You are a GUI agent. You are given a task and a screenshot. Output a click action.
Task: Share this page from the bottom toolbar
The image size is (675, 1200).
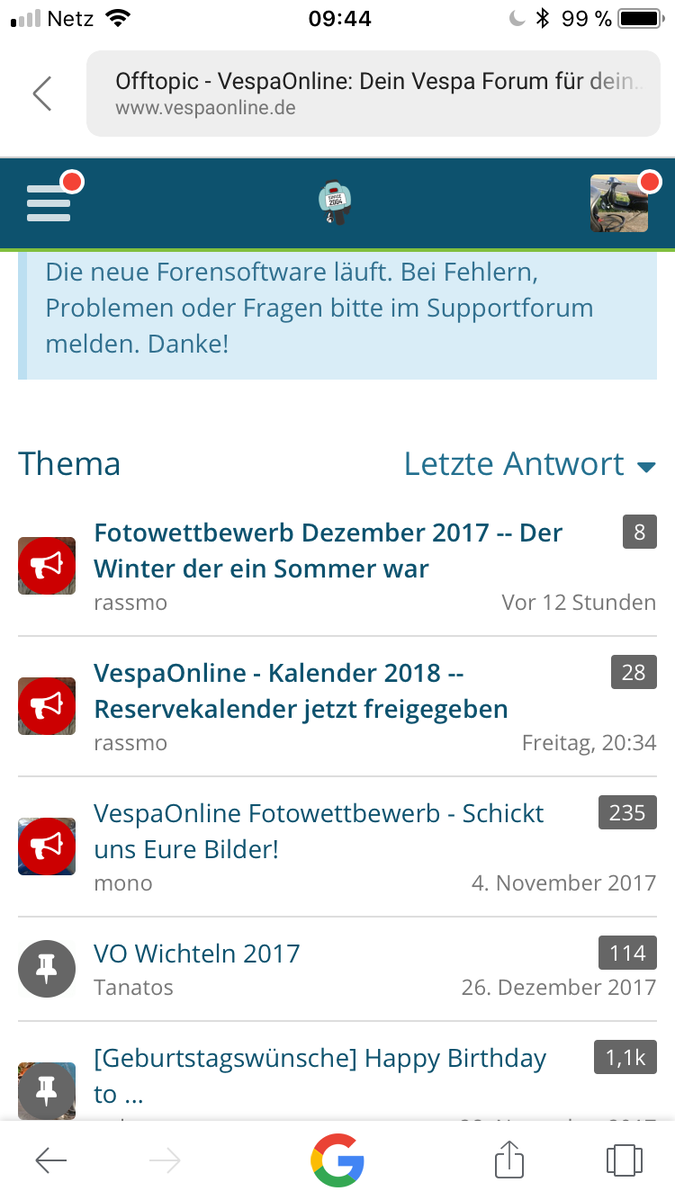click(509, 1160)
